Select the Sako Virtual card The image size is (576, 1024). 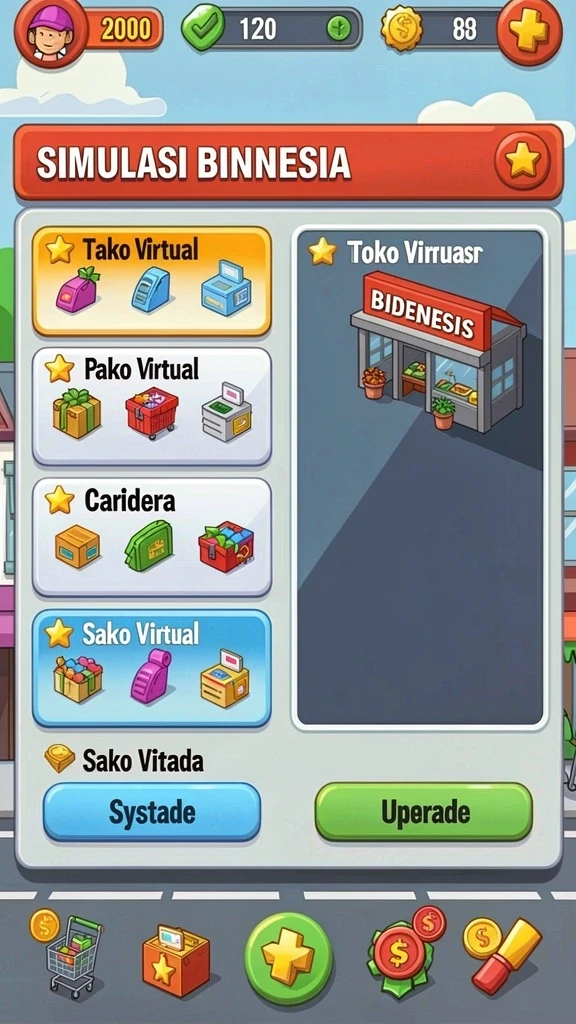click(152, 668)
